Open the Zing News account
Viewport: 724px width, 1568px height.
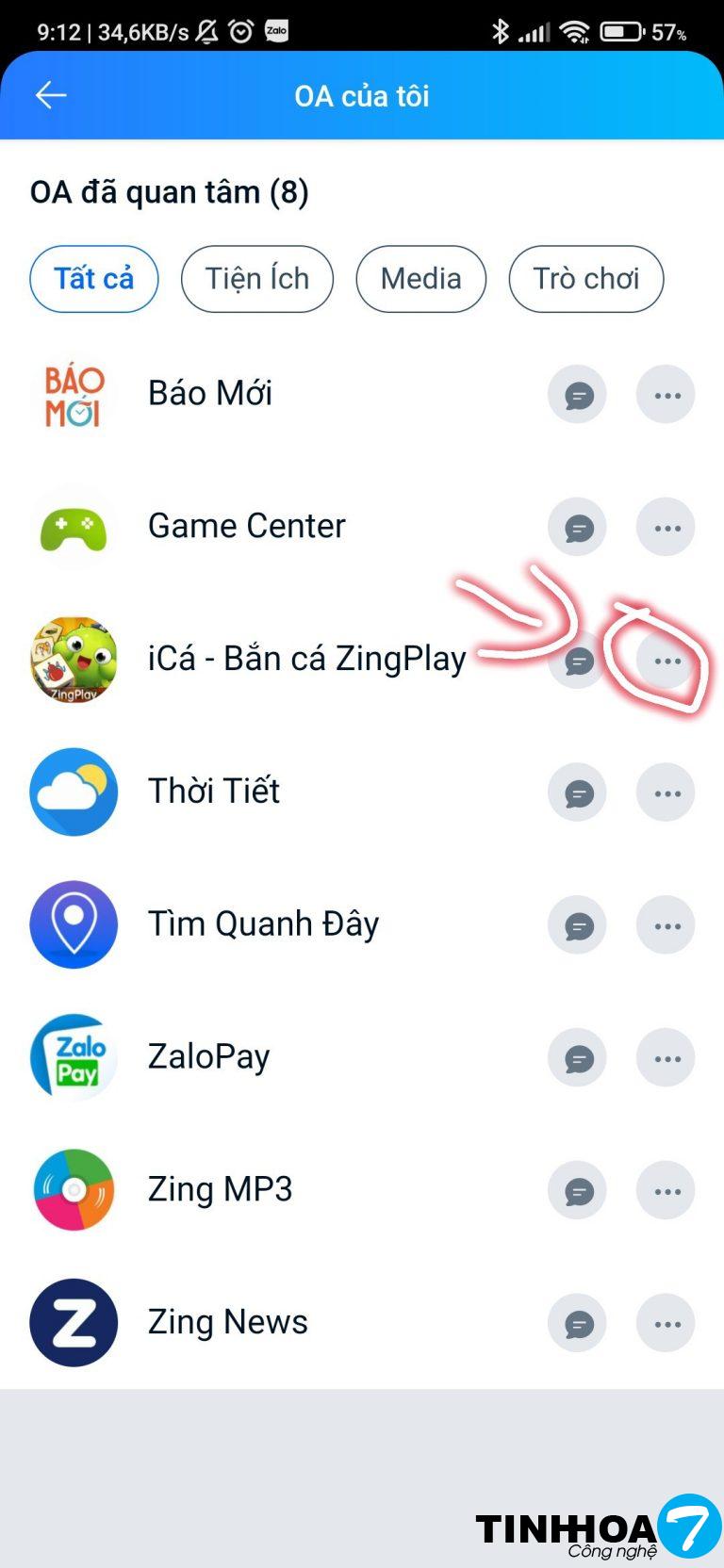coord(227,1322)
